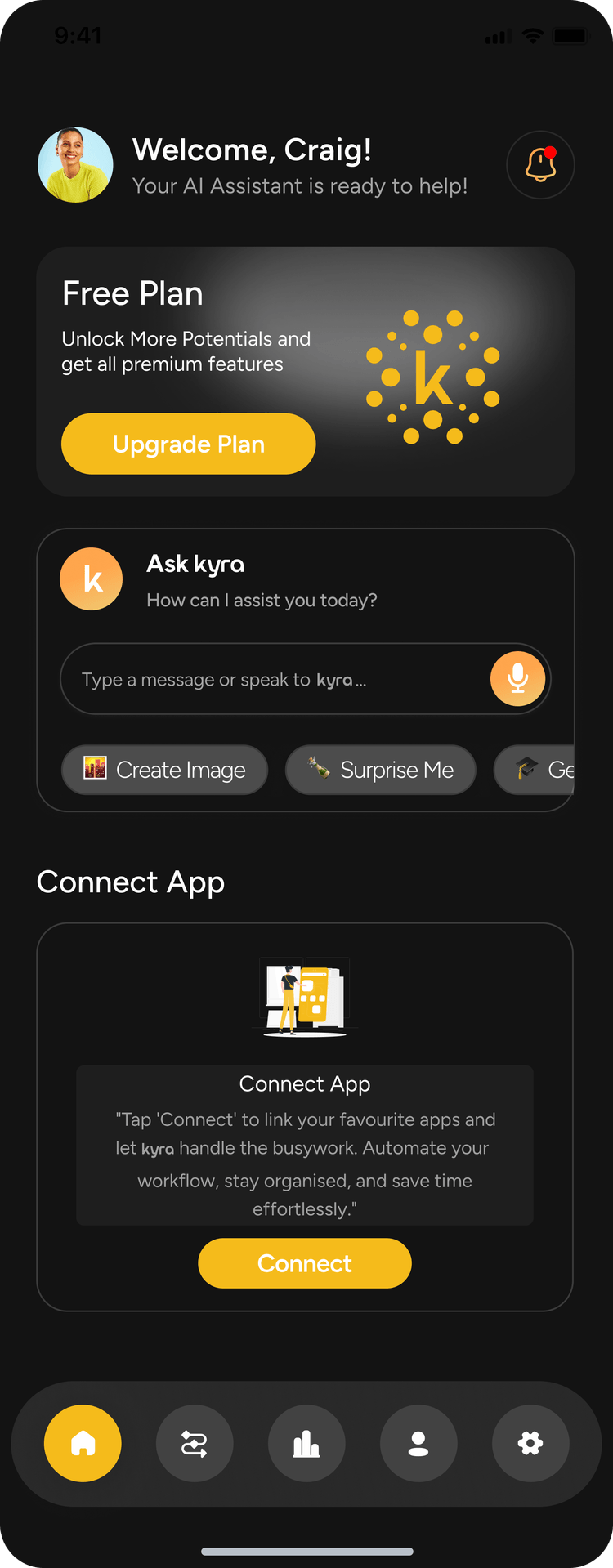Open the swap arrows tab
Image resolution: width=613 pixels, height=1568 pixels.
tap(195, 1443)
